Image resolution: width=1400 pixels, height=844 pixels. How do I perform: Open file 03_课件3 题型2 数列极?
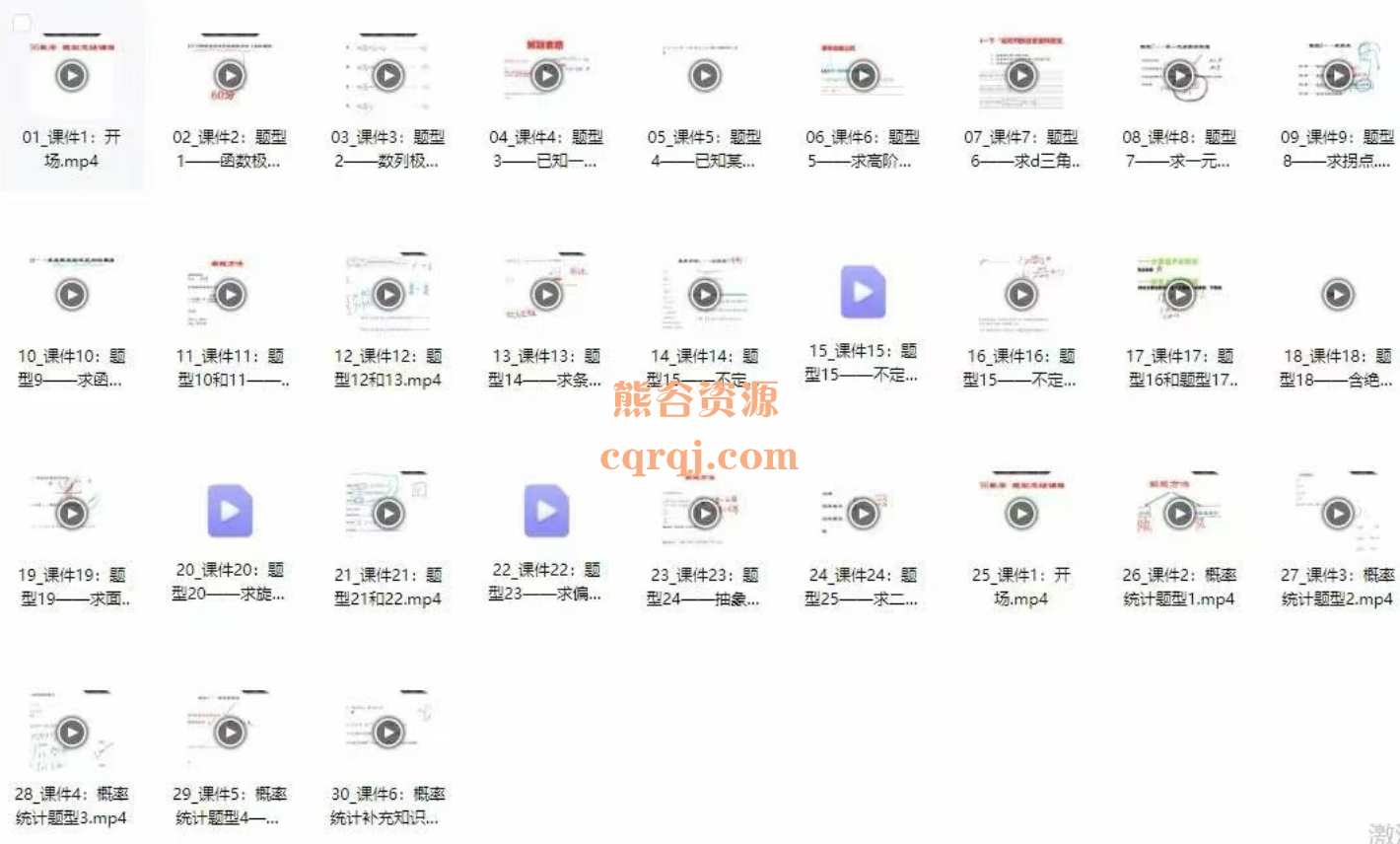point(388,76)
